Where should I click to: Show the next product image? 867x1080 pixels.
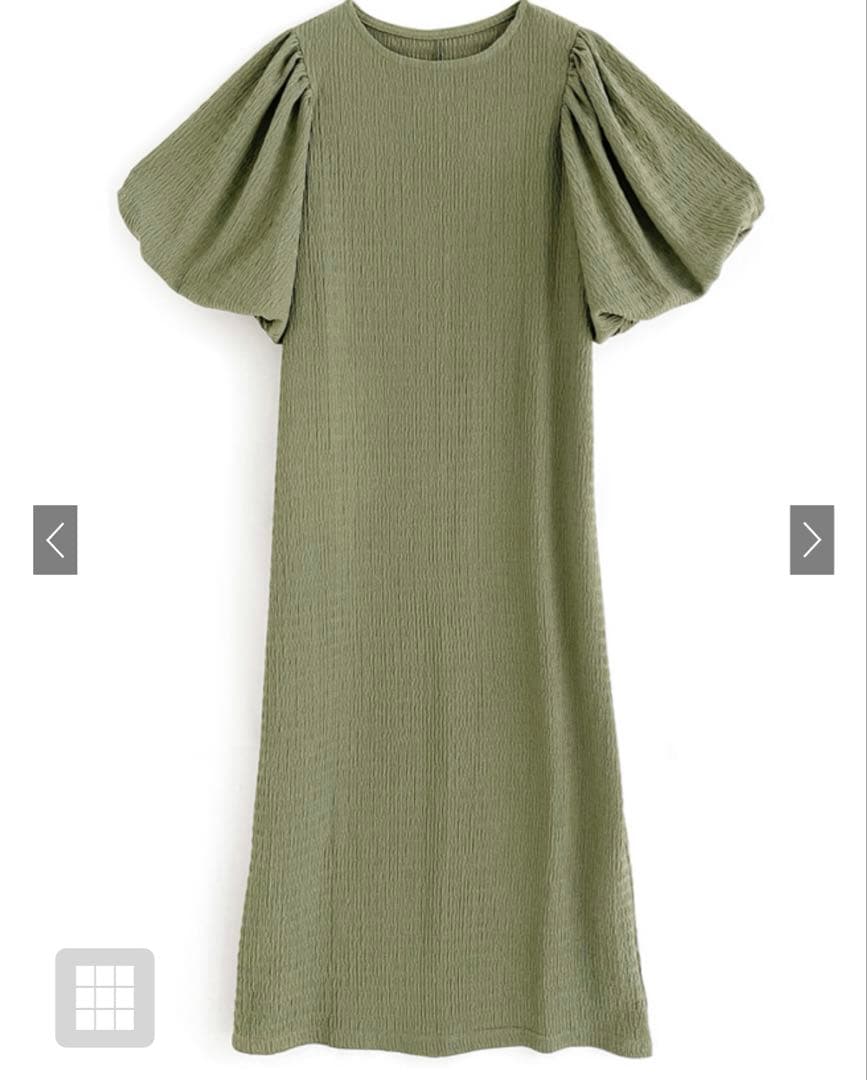click(812, 540)
